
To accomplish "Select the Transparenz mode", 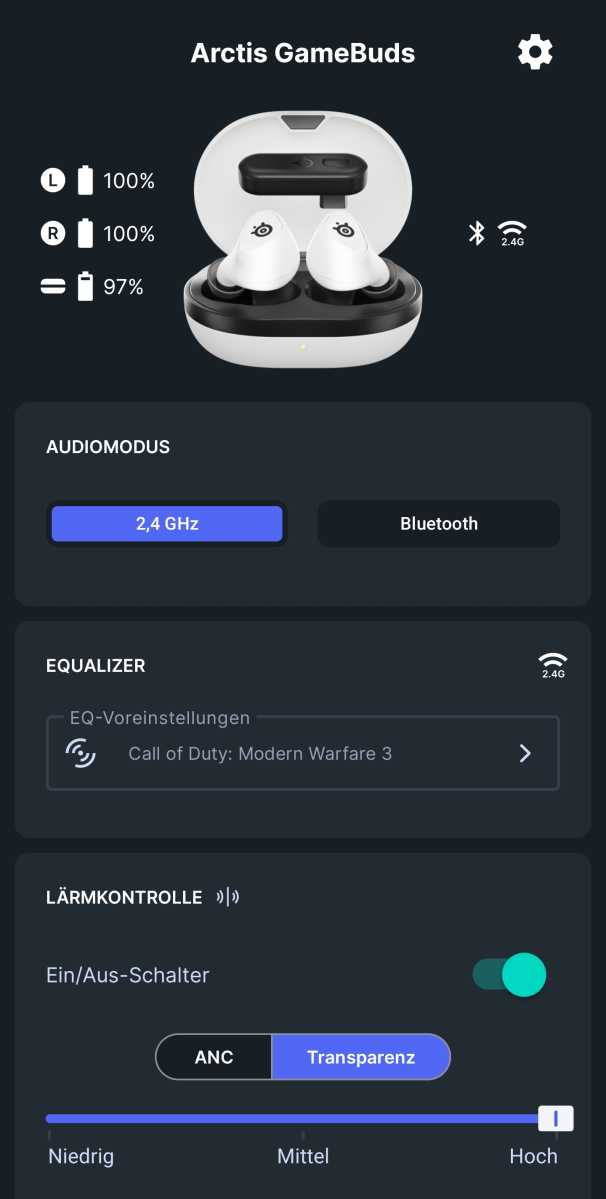I will tap(360, 1057).
